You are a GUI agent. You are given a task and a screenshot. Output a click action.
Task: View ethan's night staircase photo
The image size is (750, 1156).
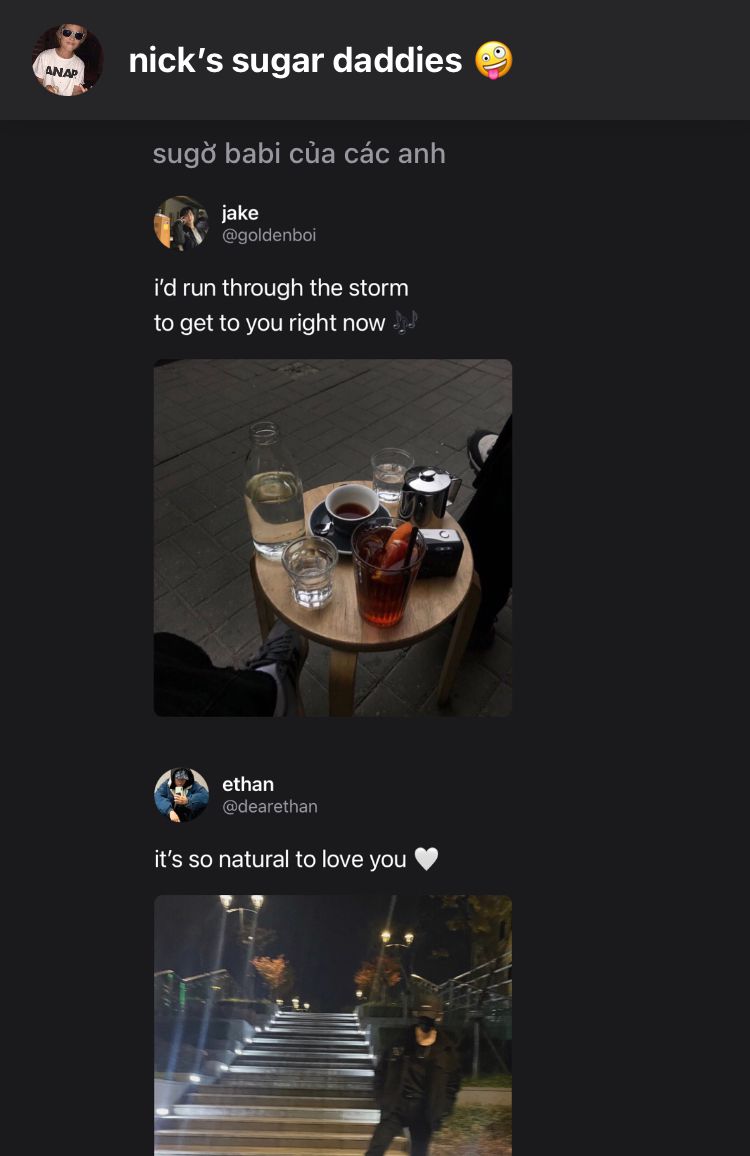[x=332, y=1025]
